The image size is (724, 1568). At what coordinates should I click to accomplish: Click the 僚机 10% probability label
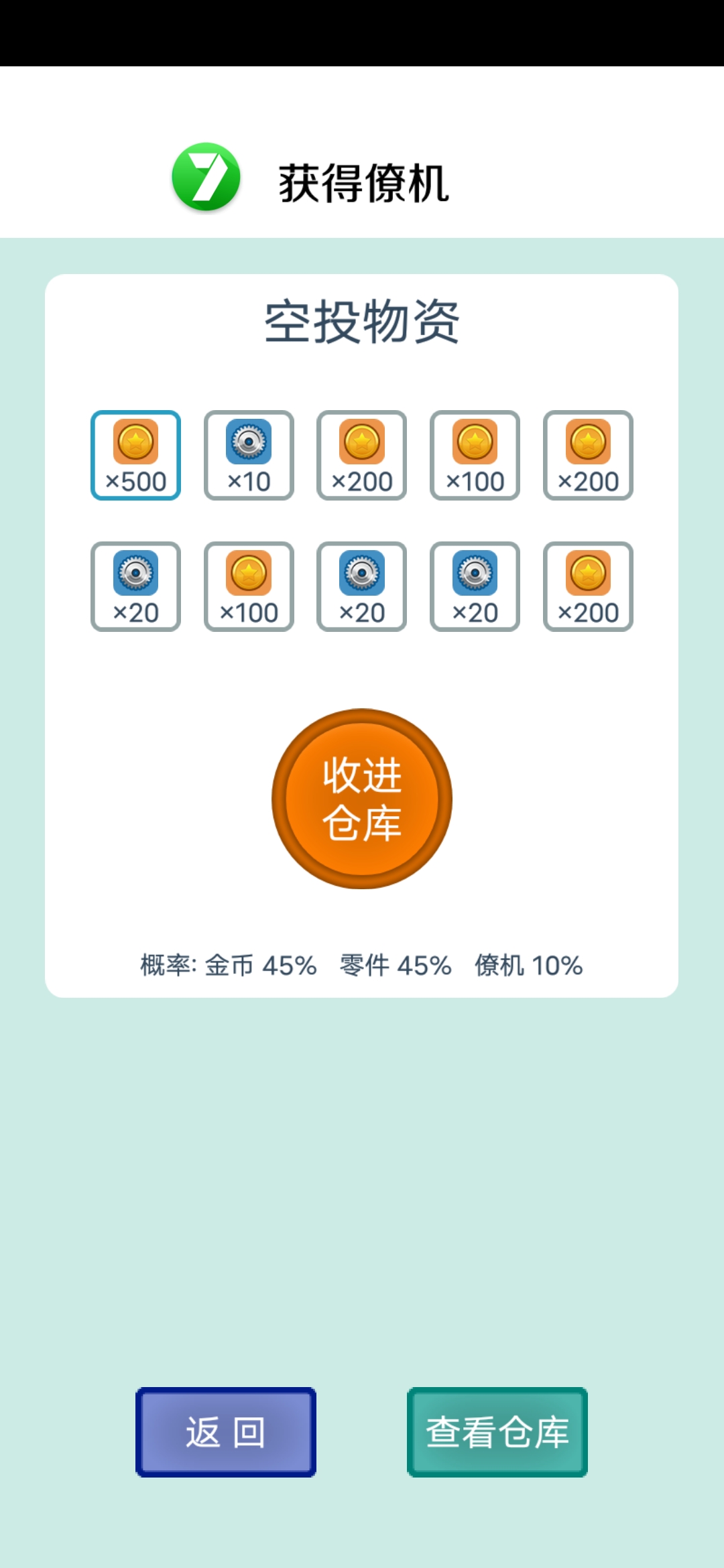click(x=530, y=967)
